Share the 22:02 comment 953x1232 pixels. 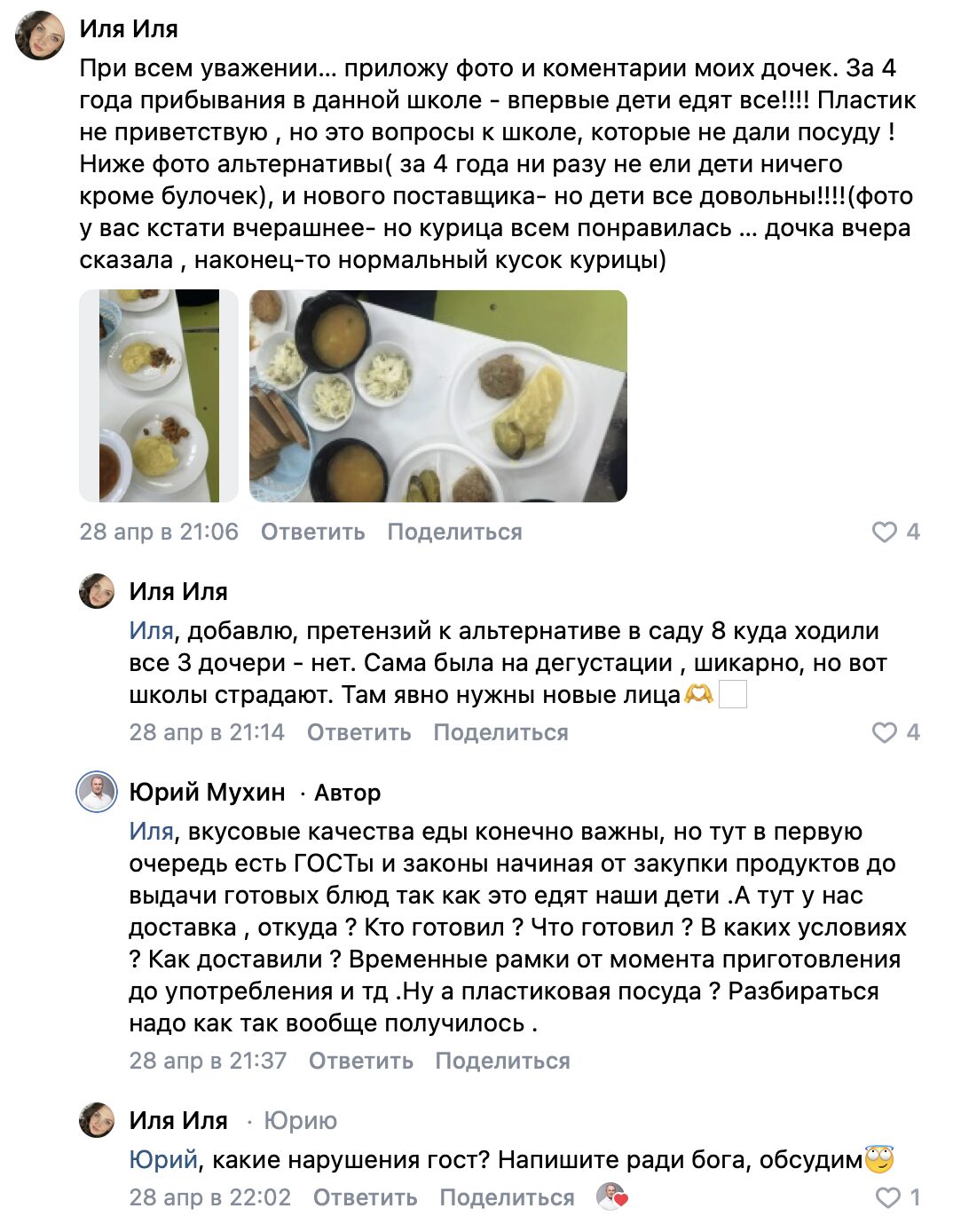[x=507, y=1197]
